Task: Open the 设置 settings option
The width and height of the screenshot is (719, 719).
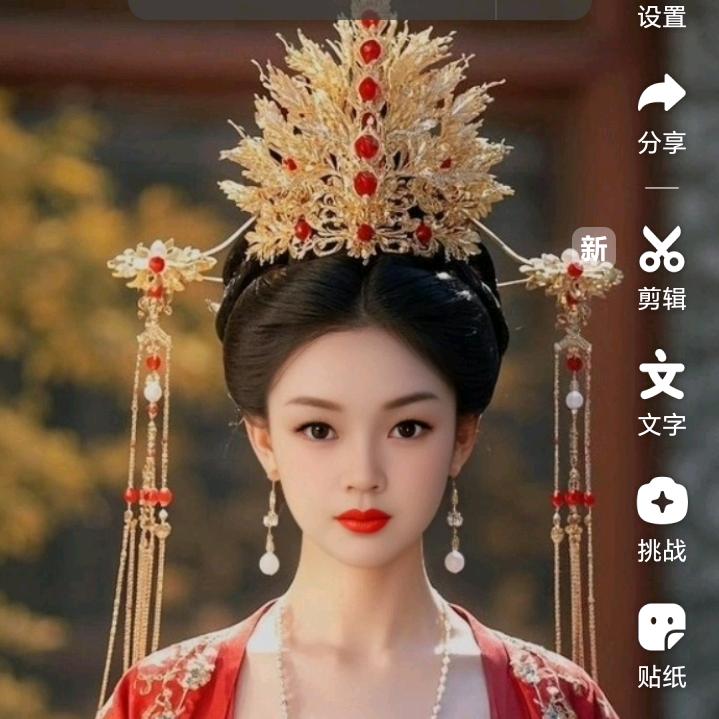Action: 662,15
